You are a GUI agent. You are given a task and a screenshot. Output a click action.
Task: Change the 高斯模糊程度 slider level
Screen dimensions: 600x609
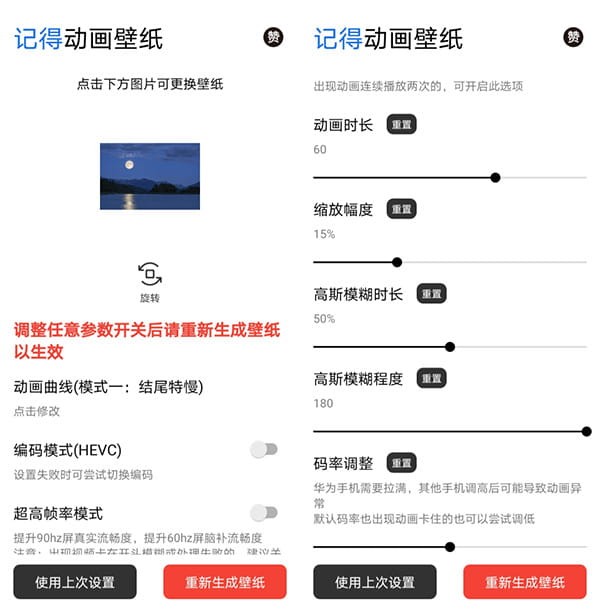tap(450, 431)
